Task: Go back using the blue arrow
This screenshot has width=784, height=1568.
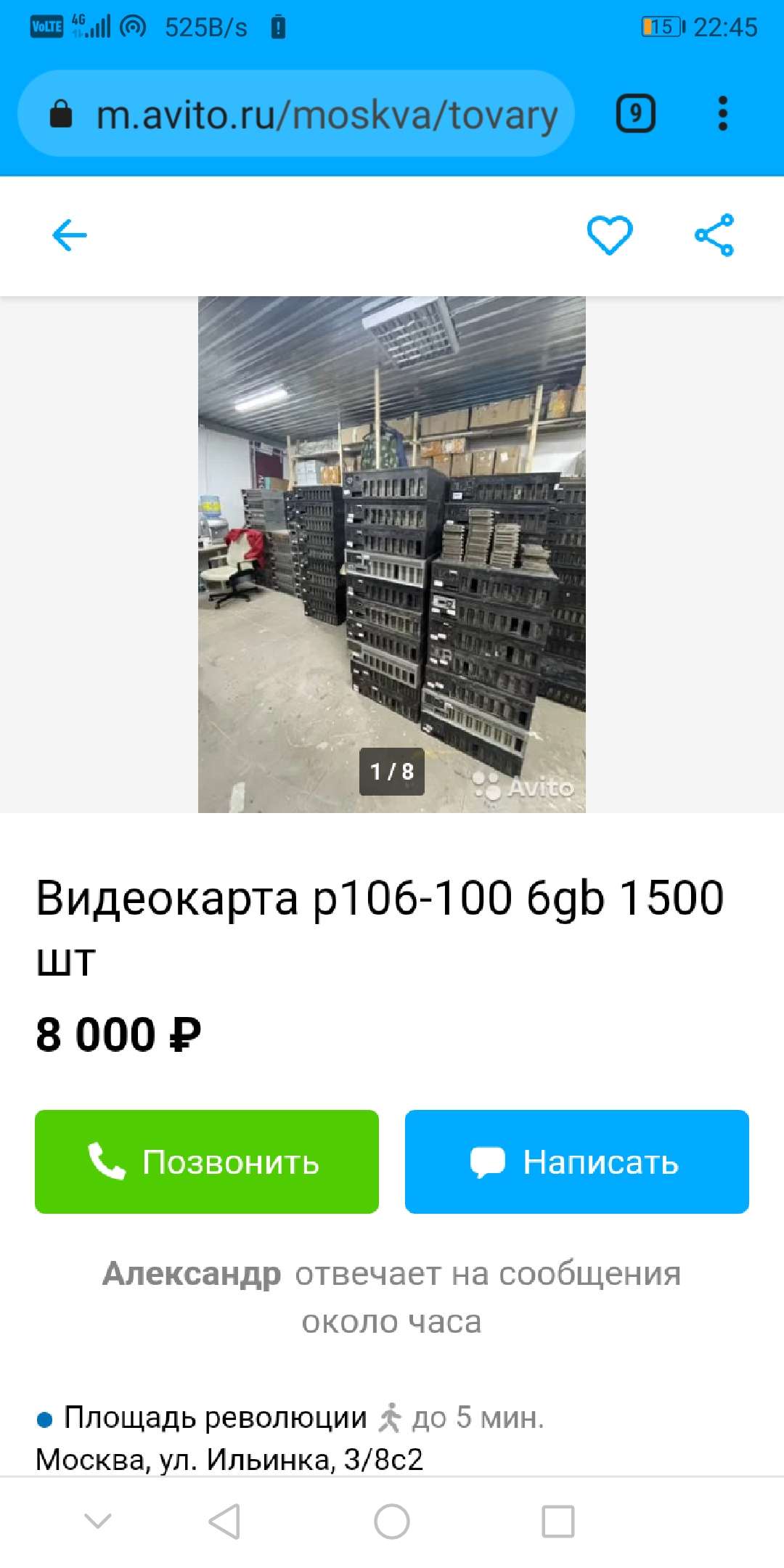Action: [70, 235]
